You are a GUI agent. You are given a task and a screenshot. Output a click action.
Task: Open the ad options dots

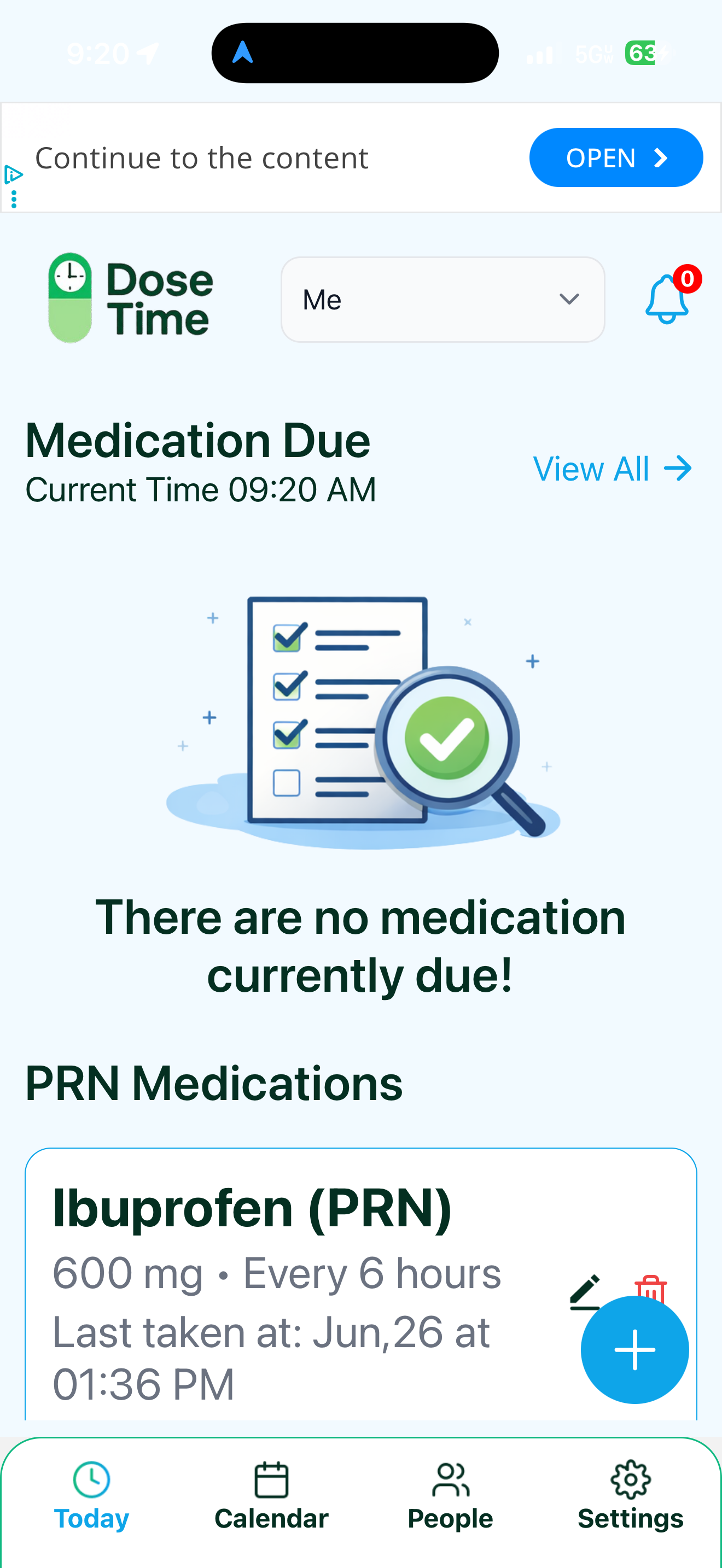13,199
